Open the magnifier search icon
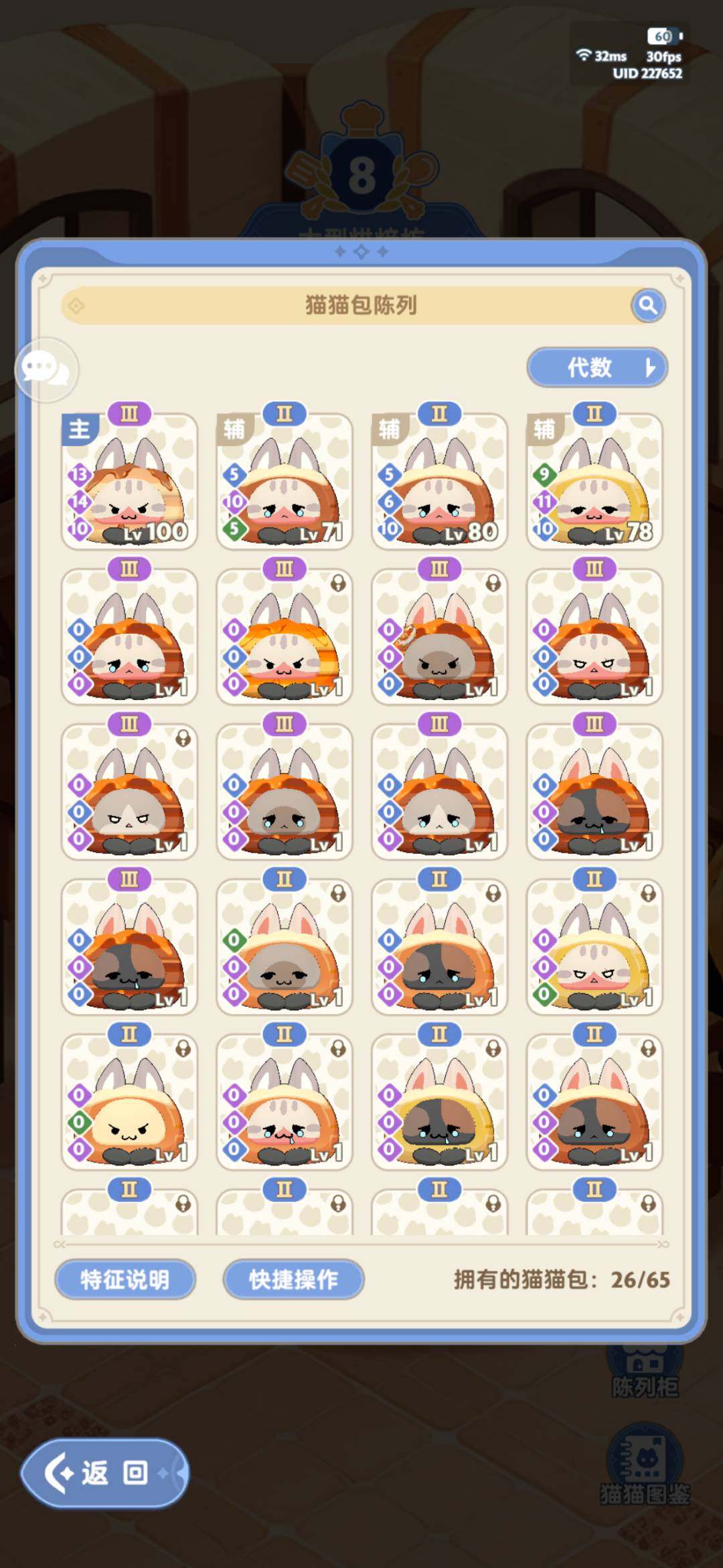The width and height of the screenshot is (723, 1568). [x=647, y=305]
